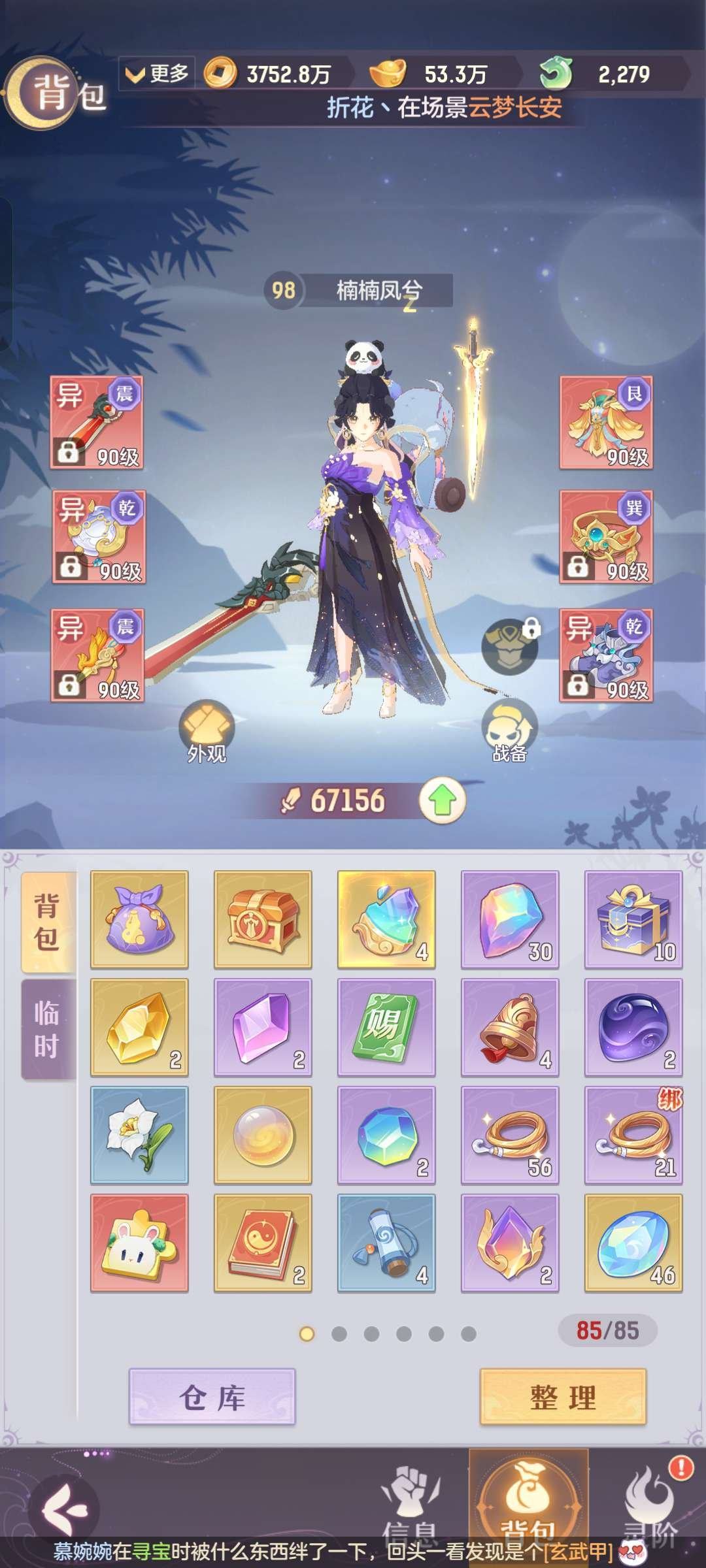Open the 战备 loadout button

[x=509, y=732]
